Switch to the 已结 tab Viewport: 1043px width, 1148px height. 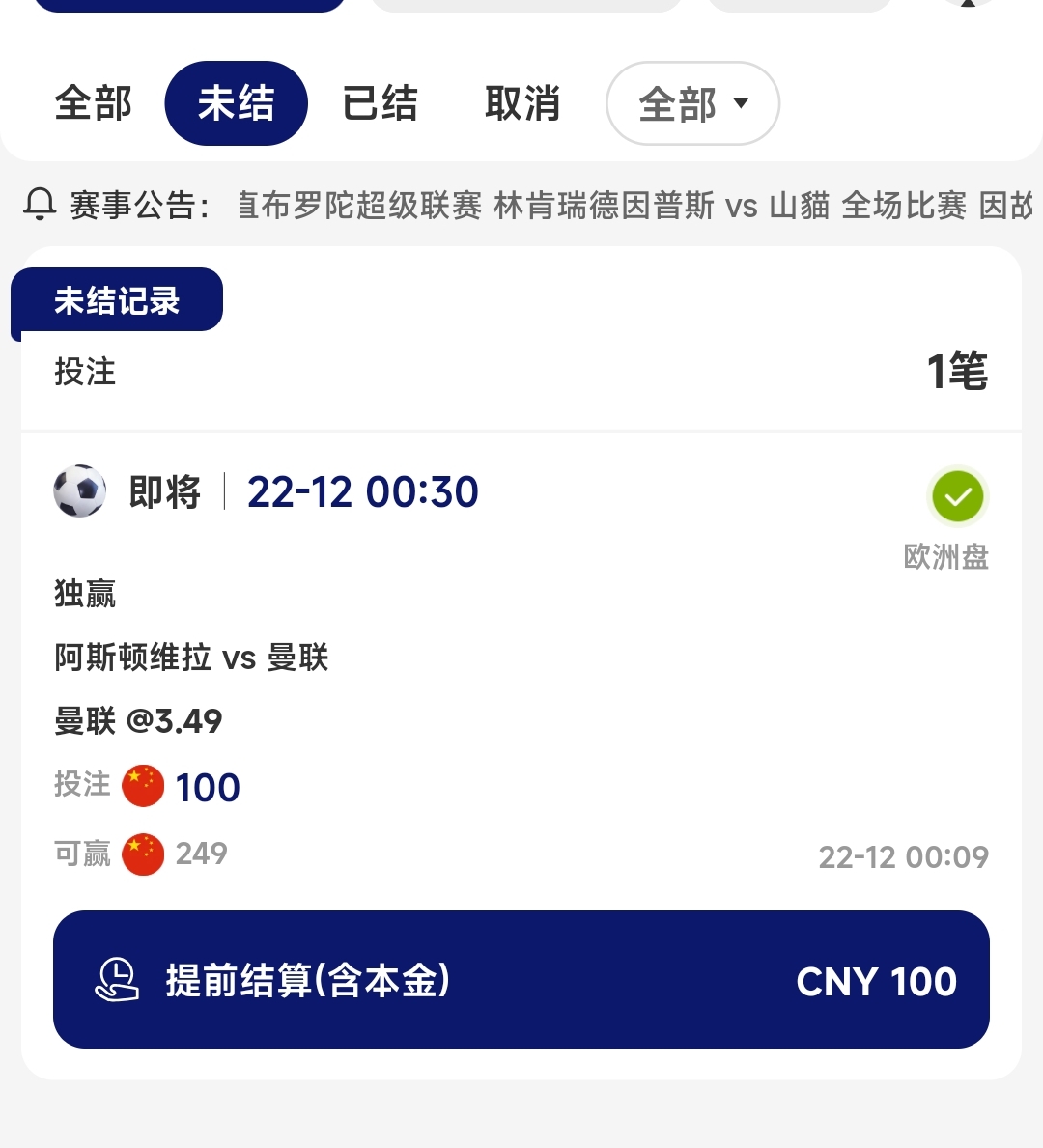coord(380,103)
